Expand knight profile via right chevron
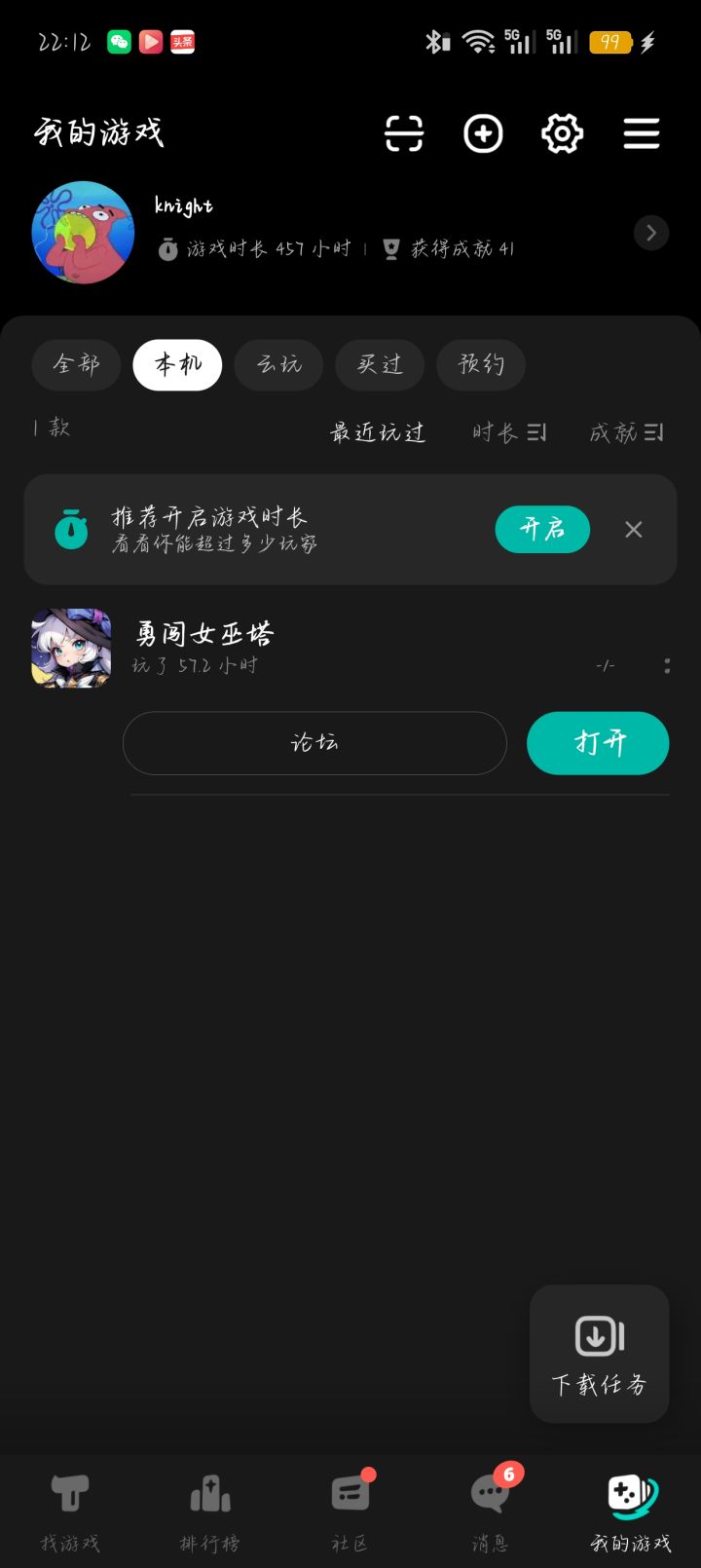The width and height of the screenshot is (701, 1568). (650, 233)
